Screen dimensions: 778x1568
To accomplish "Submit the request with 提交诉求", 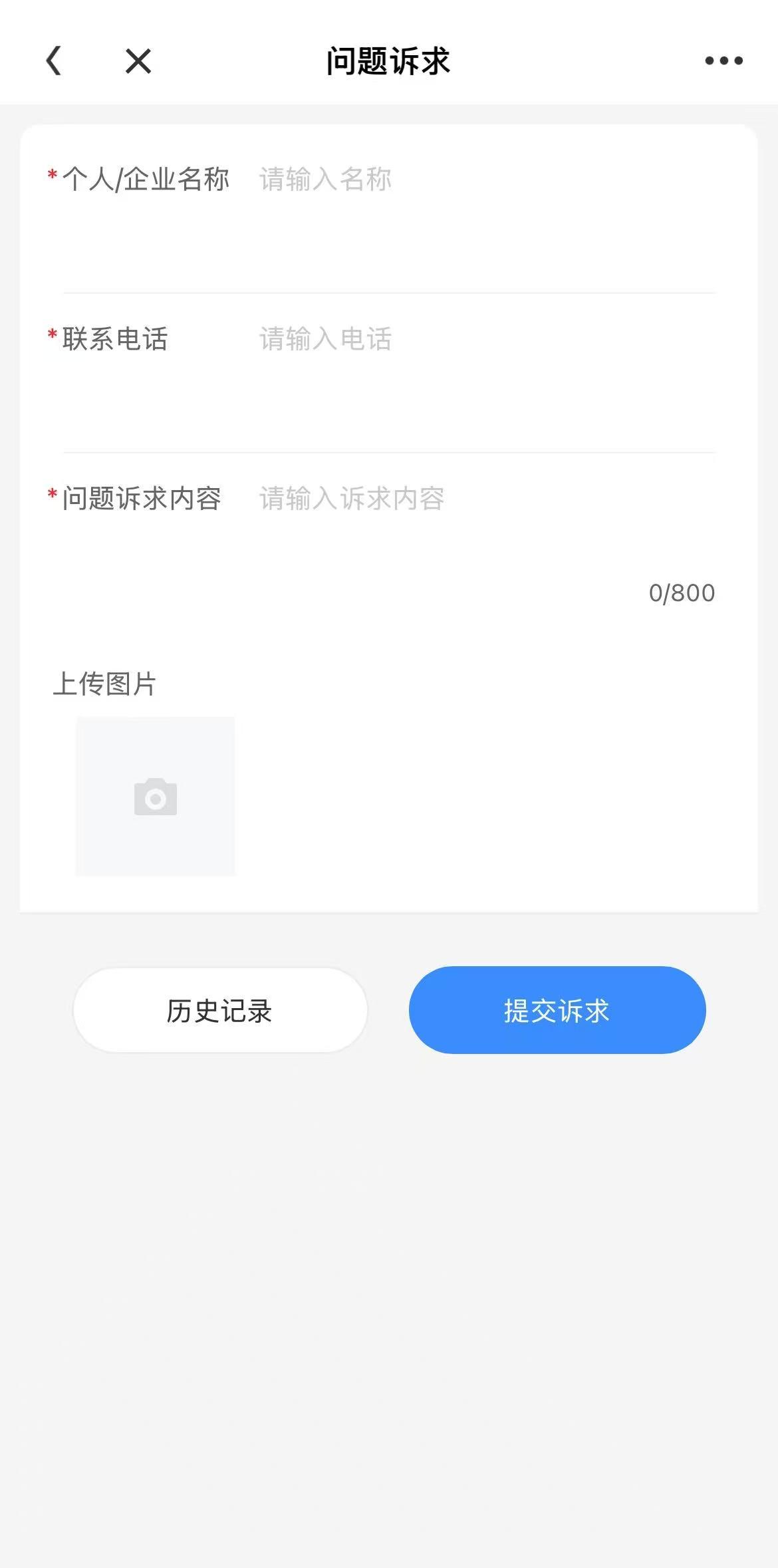I will (x=557, y=1010).
